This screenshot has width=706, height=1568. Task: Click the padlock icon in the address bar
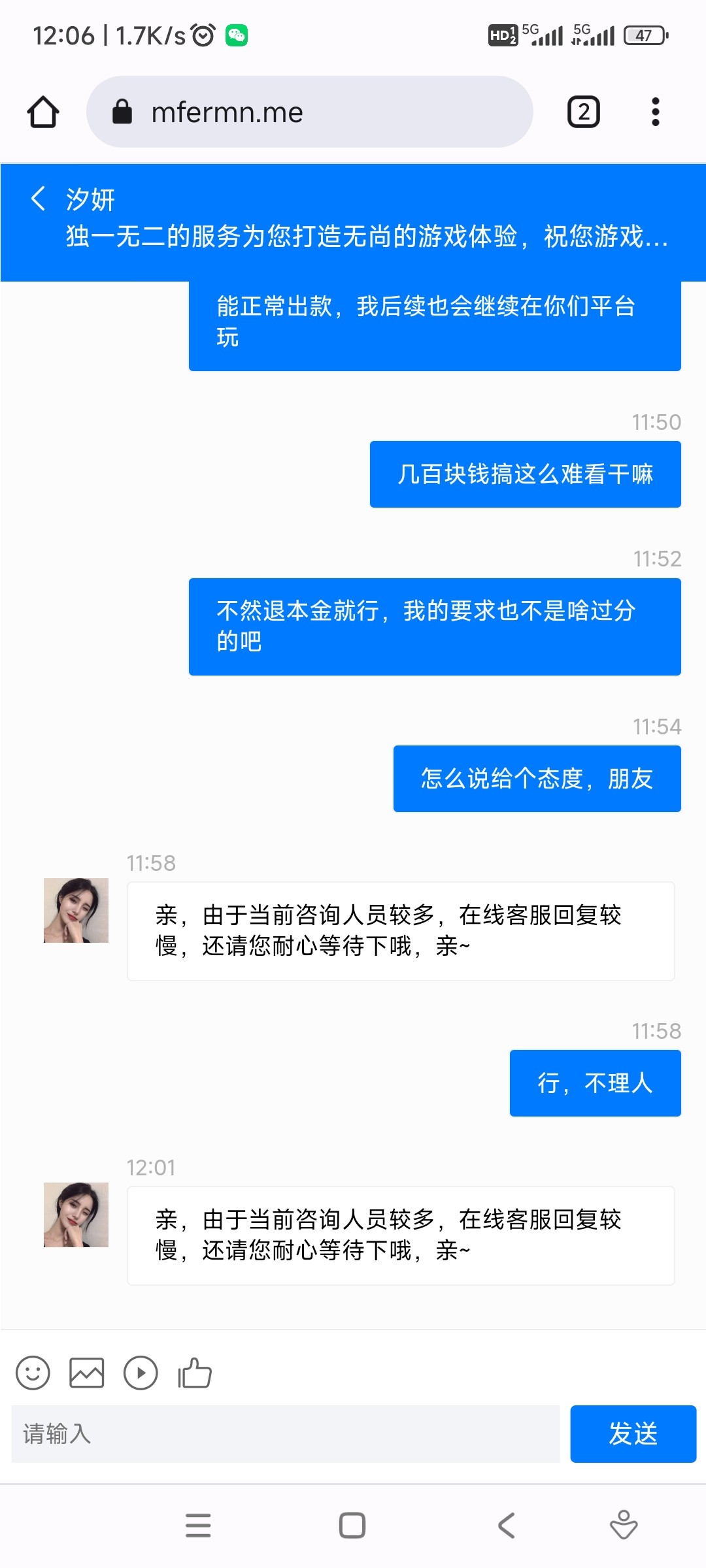(122, 111)
